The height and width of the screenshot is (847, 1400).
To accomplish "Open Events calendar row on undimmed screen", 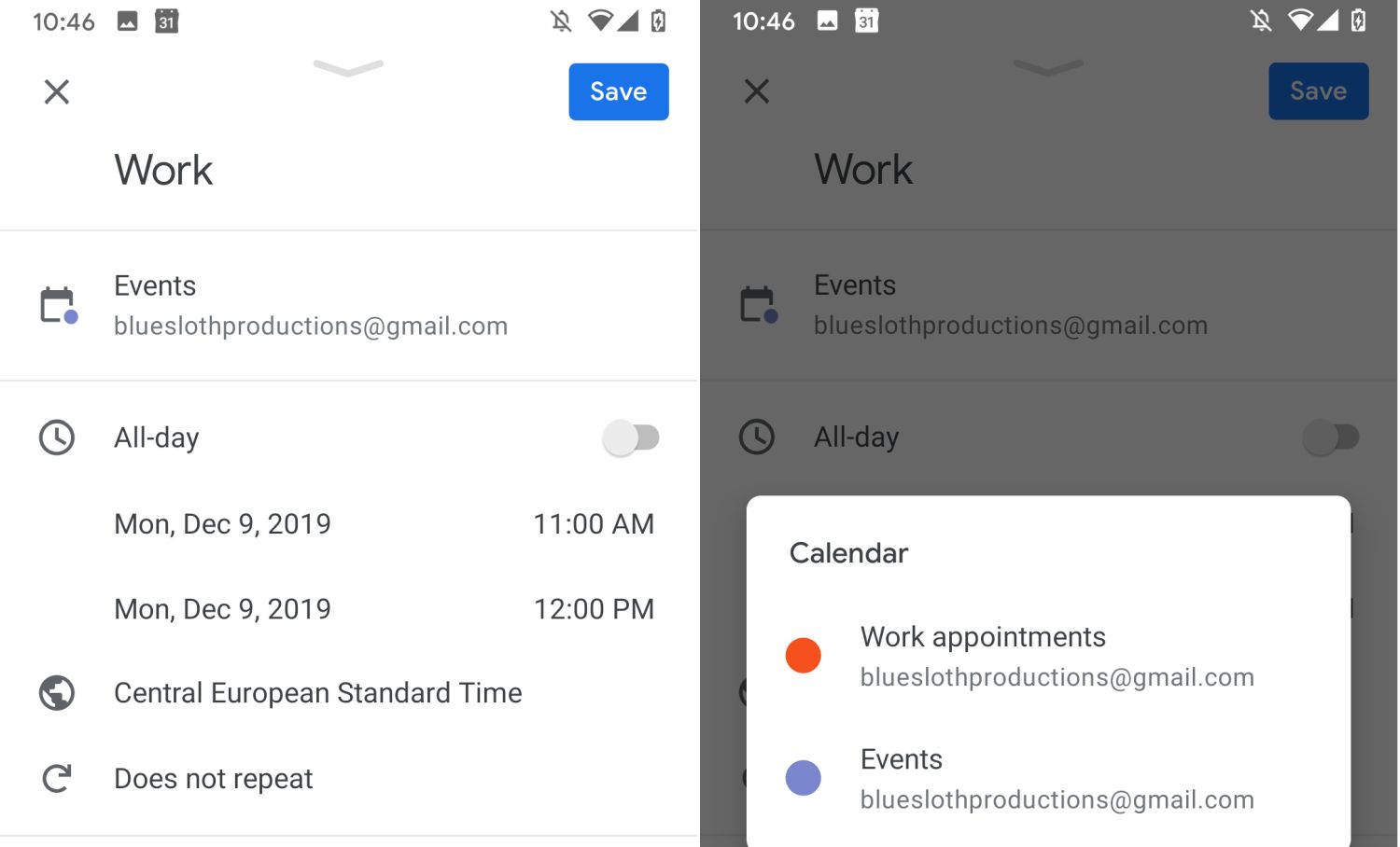I will click(310, 305).
